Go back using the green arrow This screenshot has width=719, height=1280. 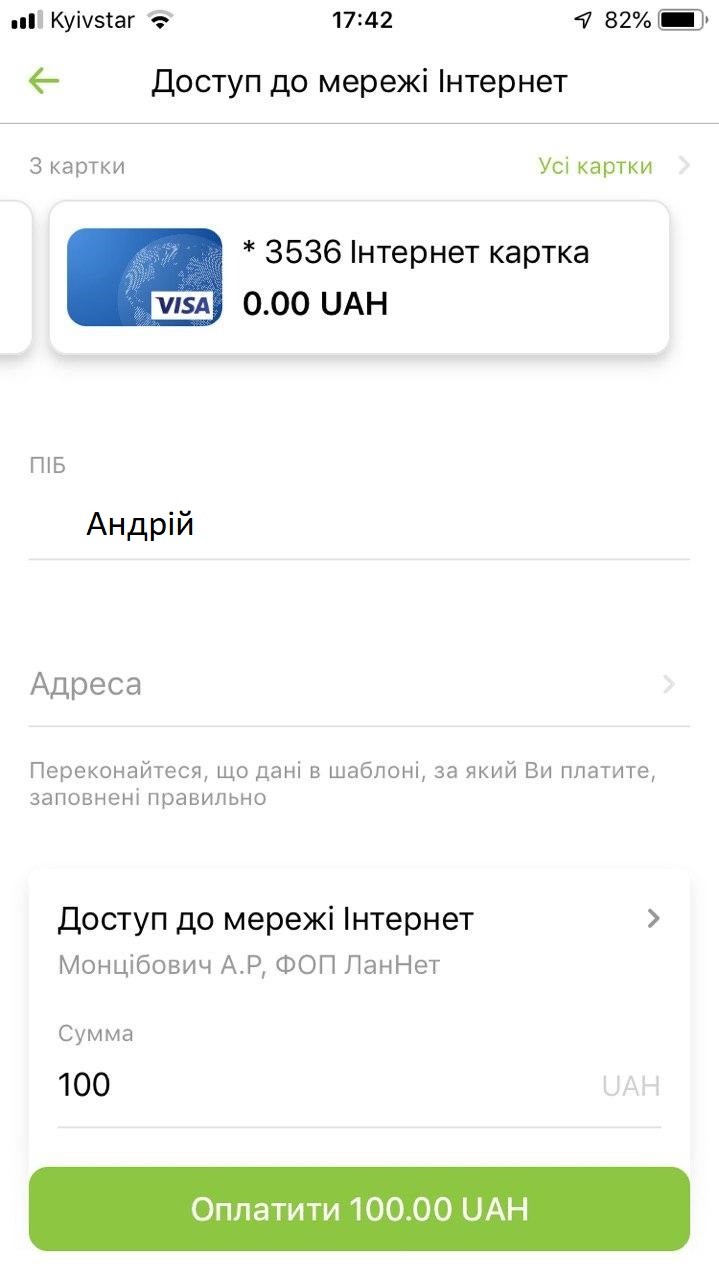click(44, 81)
